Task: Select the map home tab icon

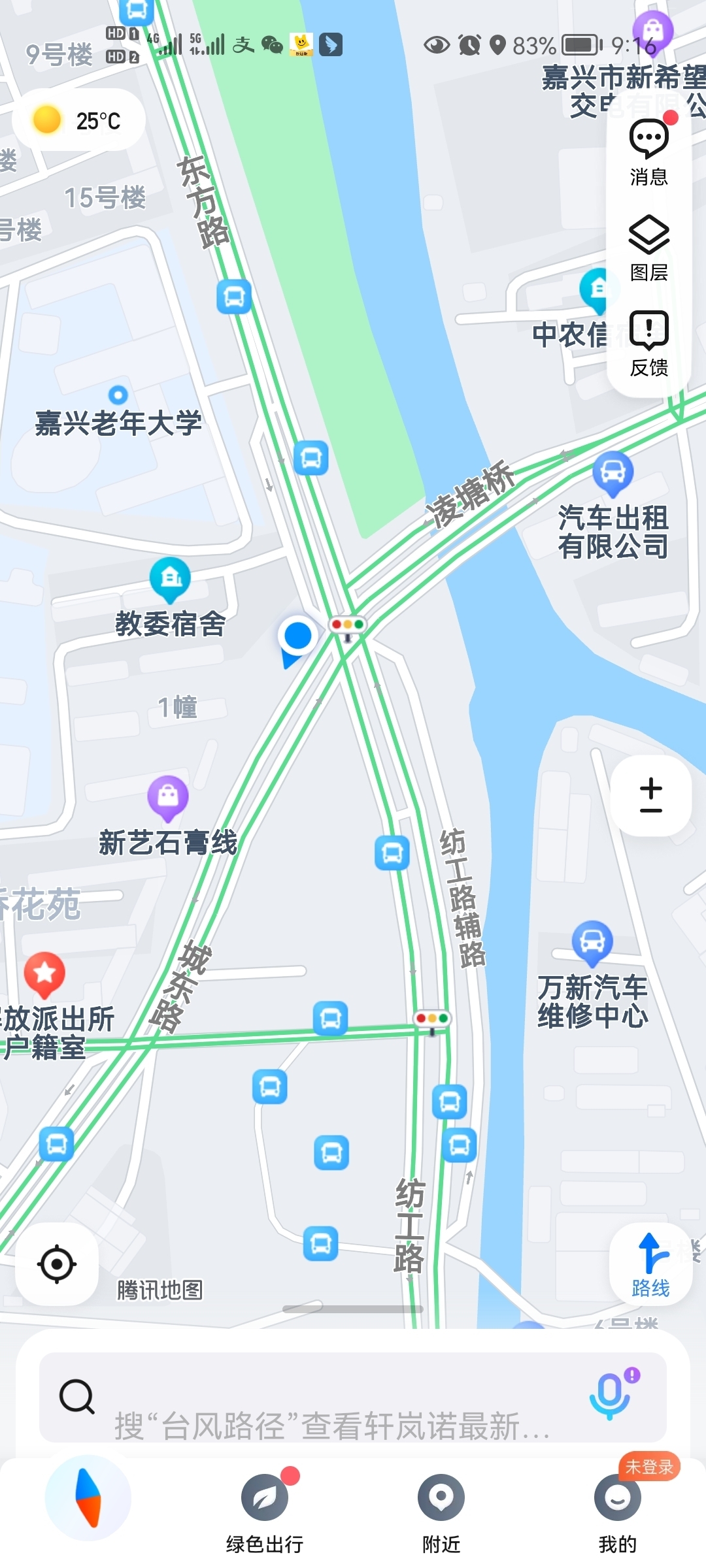Action: pyautogui.click(x=88, y=1497)
